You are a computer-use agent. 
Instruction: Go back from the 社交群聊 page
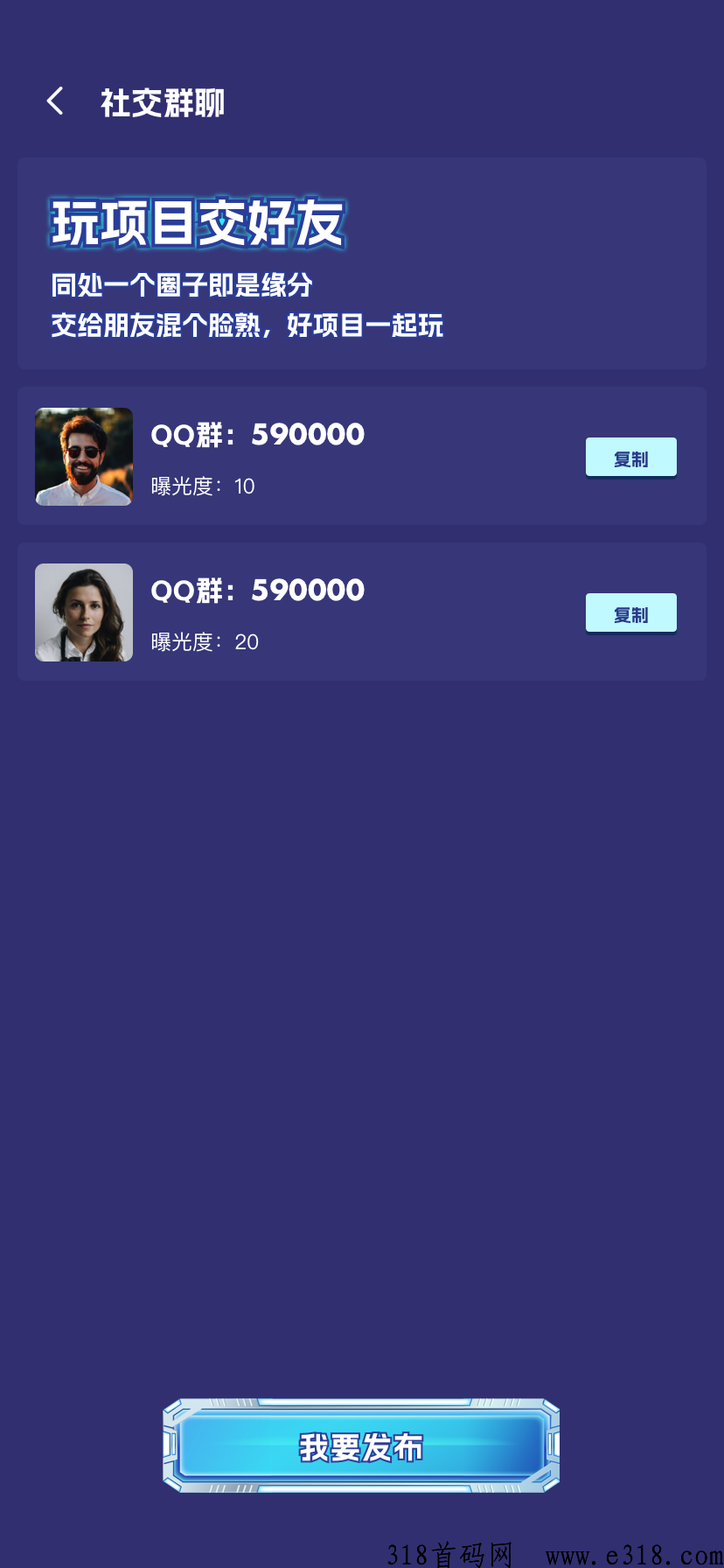[55, 101]
